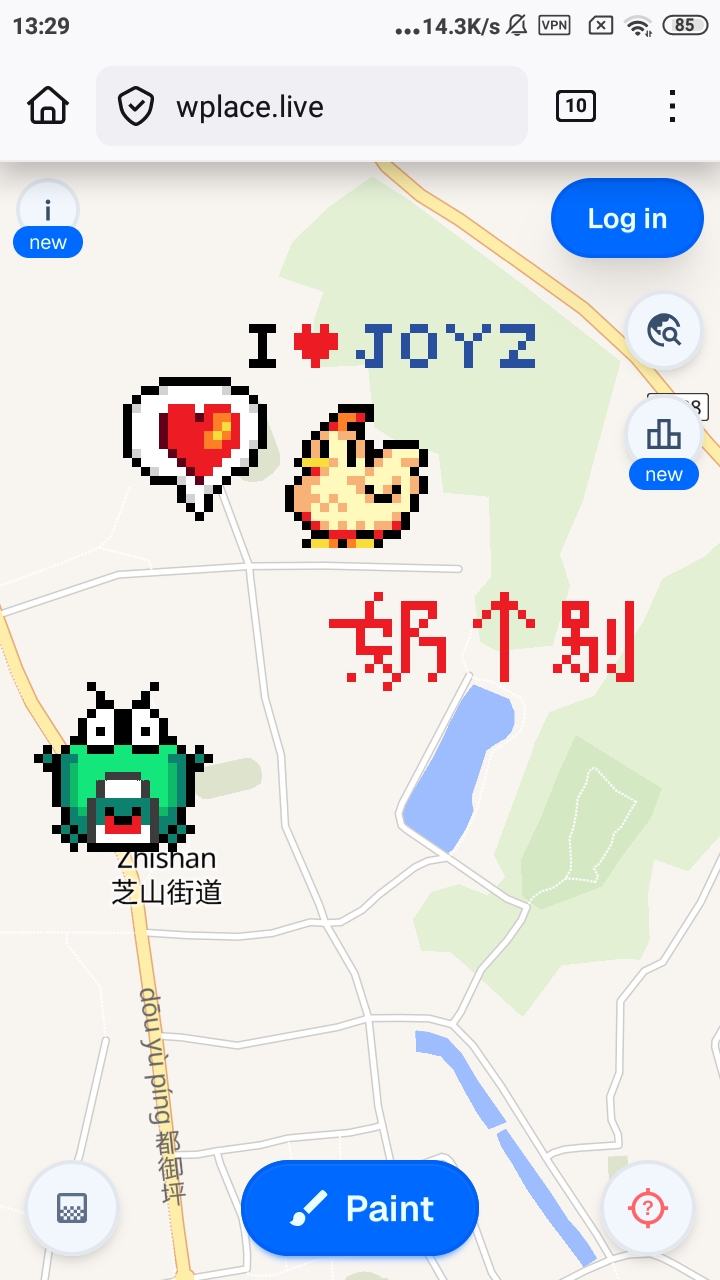This screenshot has width=720, height=1280.
Task: Open the globe search explore button
Action: (664, 330)
